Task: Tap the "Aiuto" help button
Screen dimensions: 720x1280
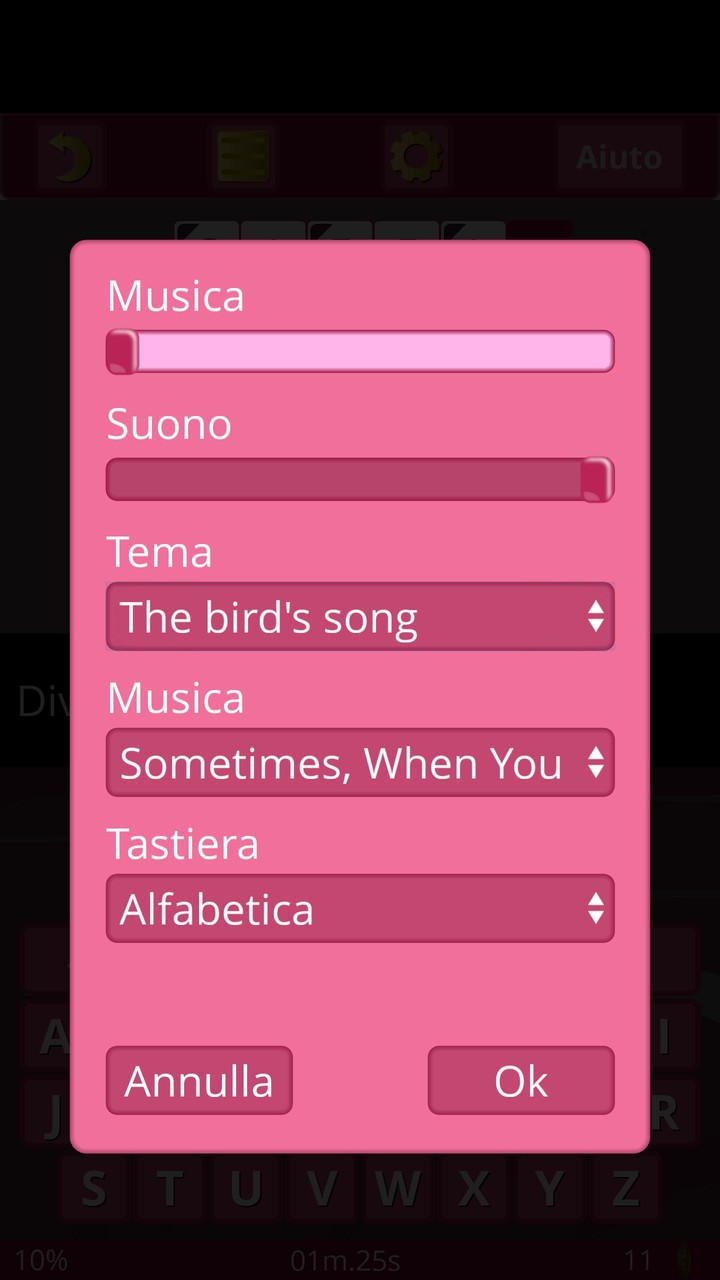Action: click(x=619, y=156)
